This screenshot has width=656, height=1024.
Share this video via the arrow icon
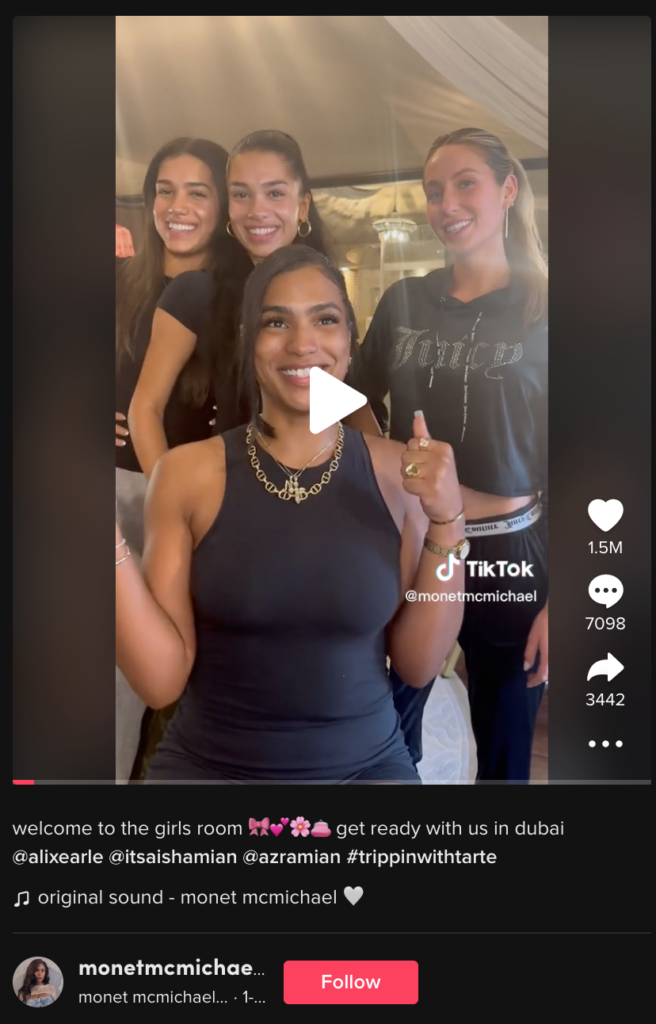605,668
